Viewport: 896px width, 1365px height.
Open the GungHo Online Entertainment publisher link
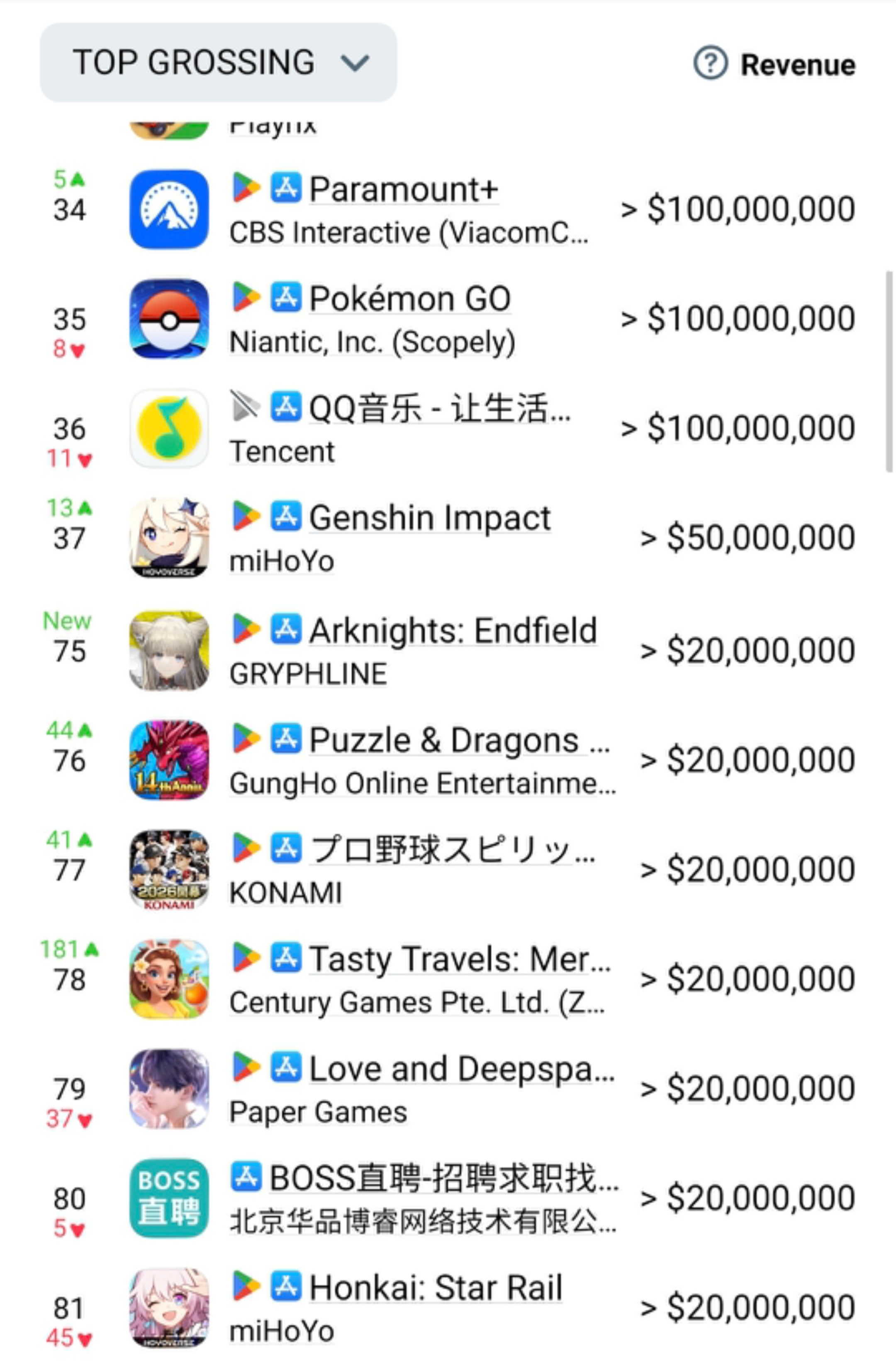tap(423, 783)
